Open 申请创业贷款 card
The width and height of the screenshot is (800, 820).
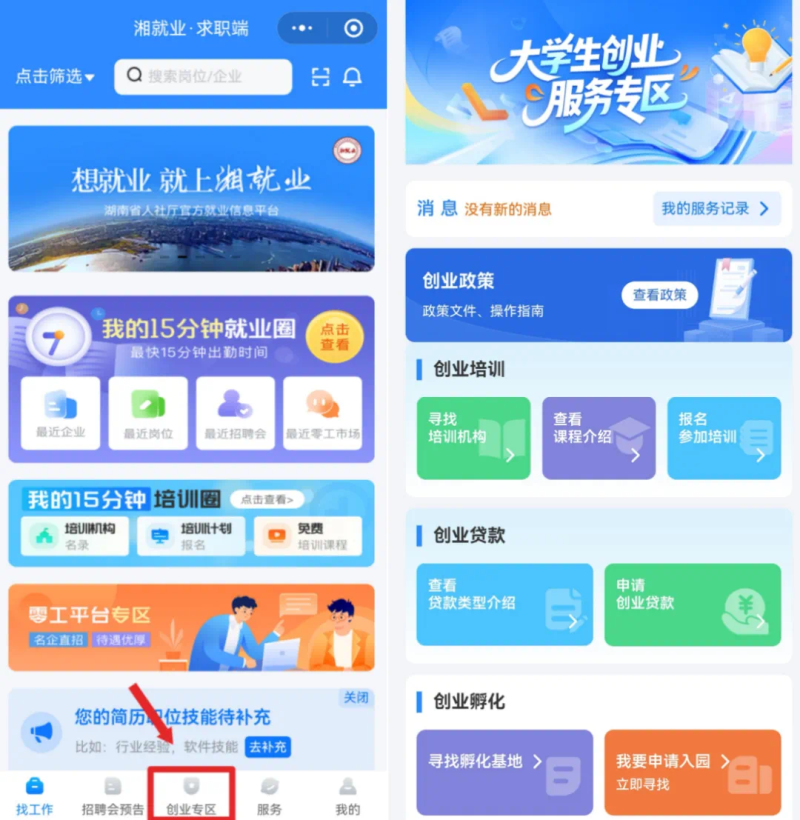coord(692,604)
